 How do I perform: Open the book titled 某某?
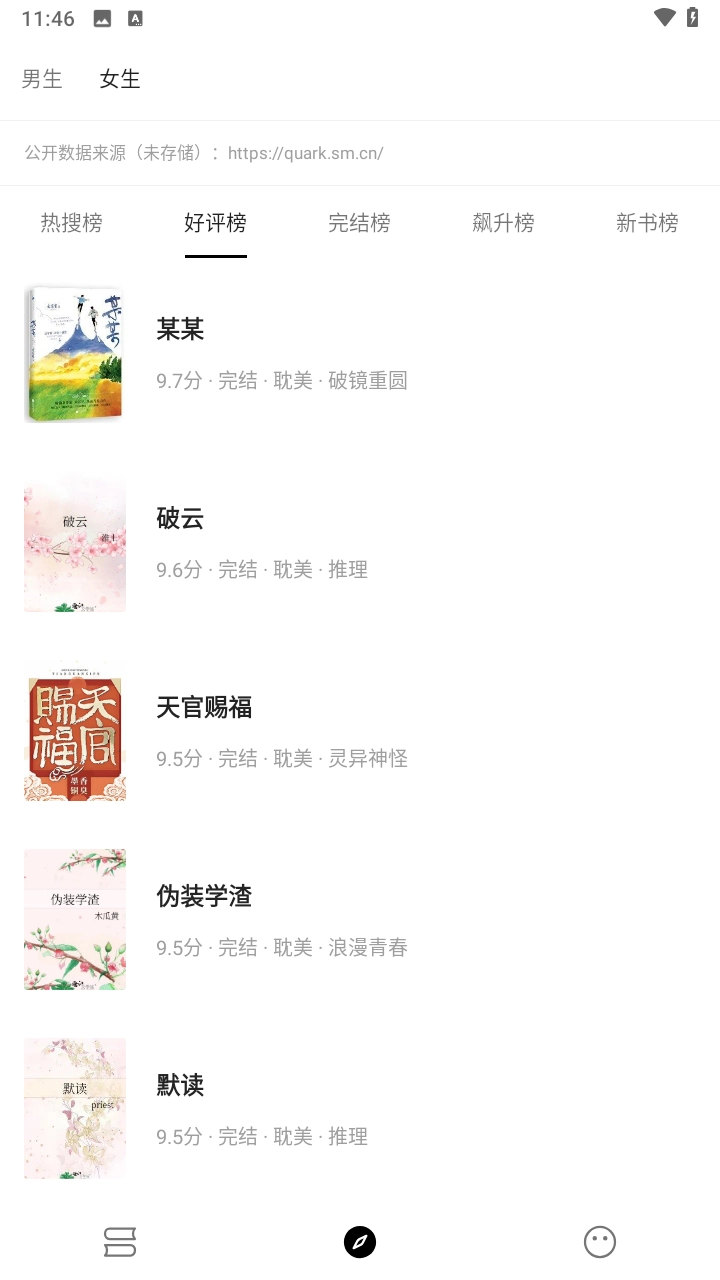pyautogui.click(x=180, y=330)
